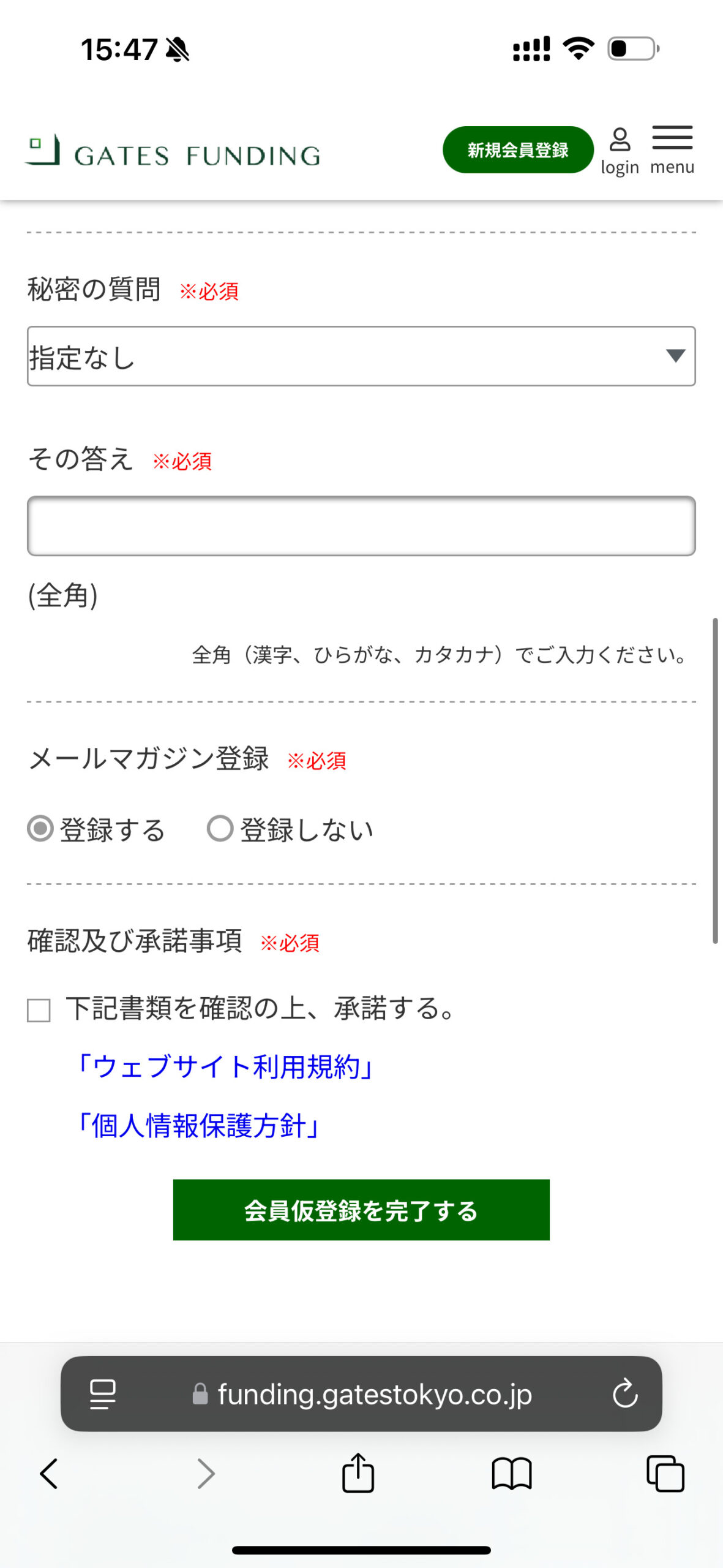The width and height of the screenshot is (723, 1568).
Task: Open the Safari share sheet
Action: (x=358, y=1472)
